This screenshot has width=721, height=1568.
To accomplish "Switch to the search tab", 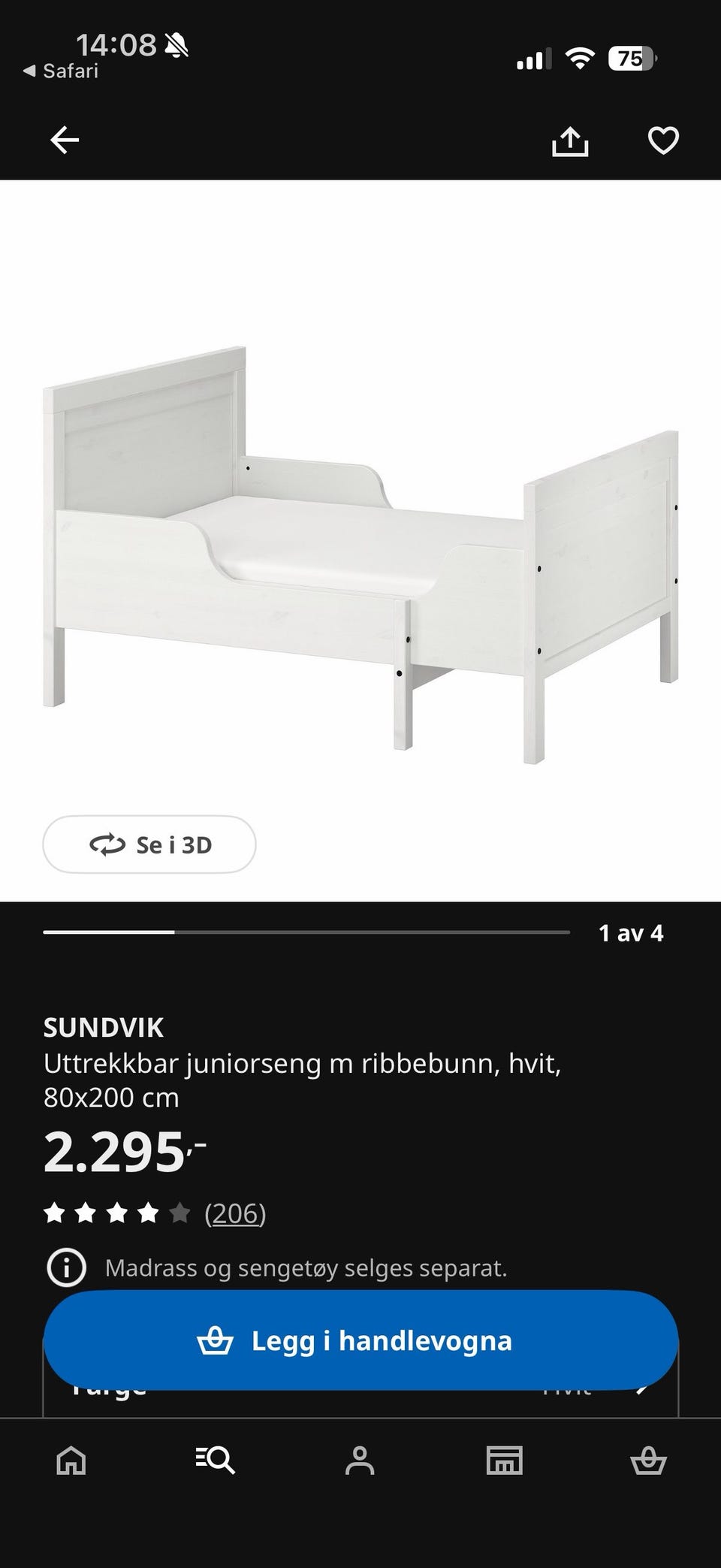I will tap(216, 1461).
